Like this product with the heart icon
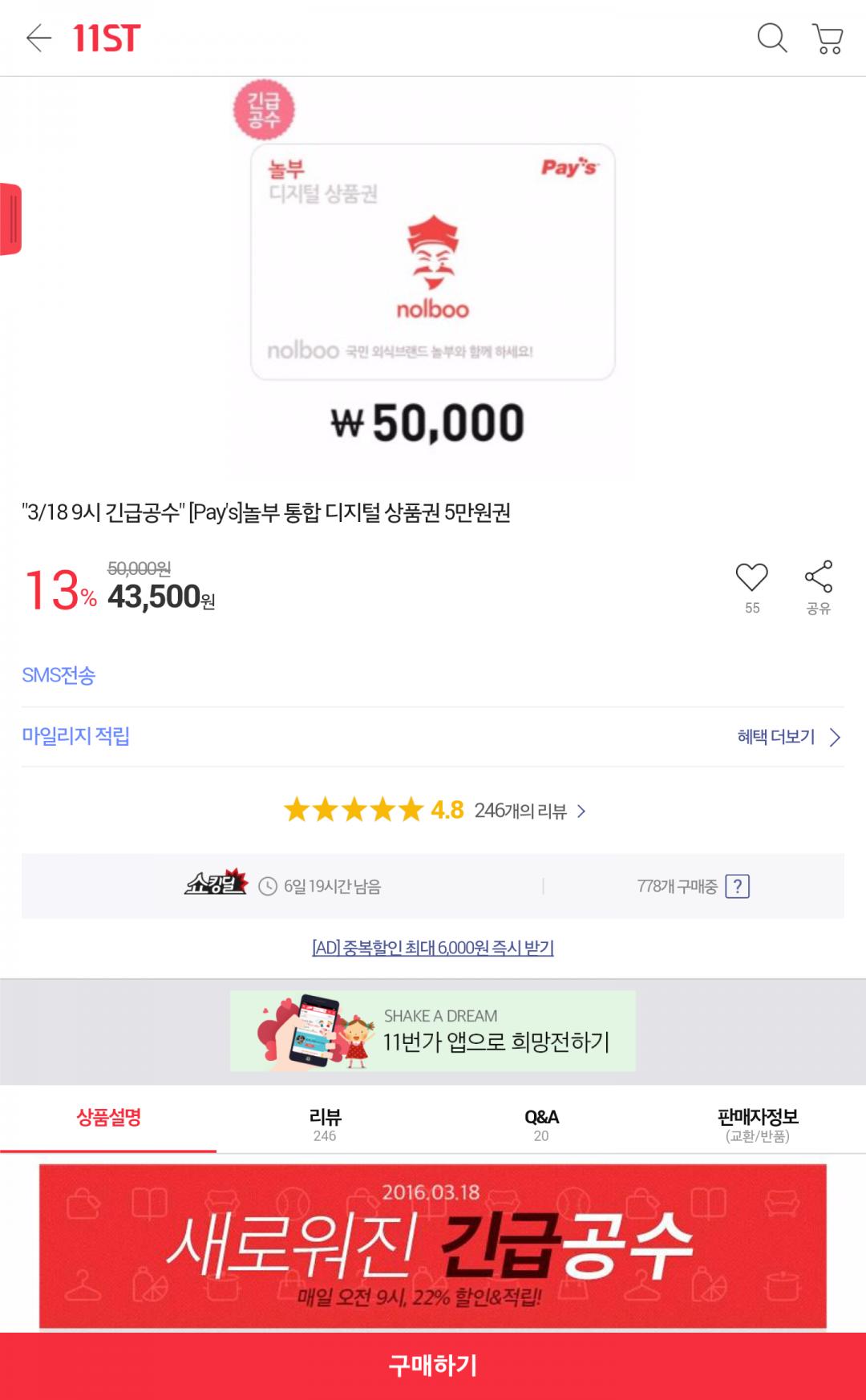 pos(751,577)
